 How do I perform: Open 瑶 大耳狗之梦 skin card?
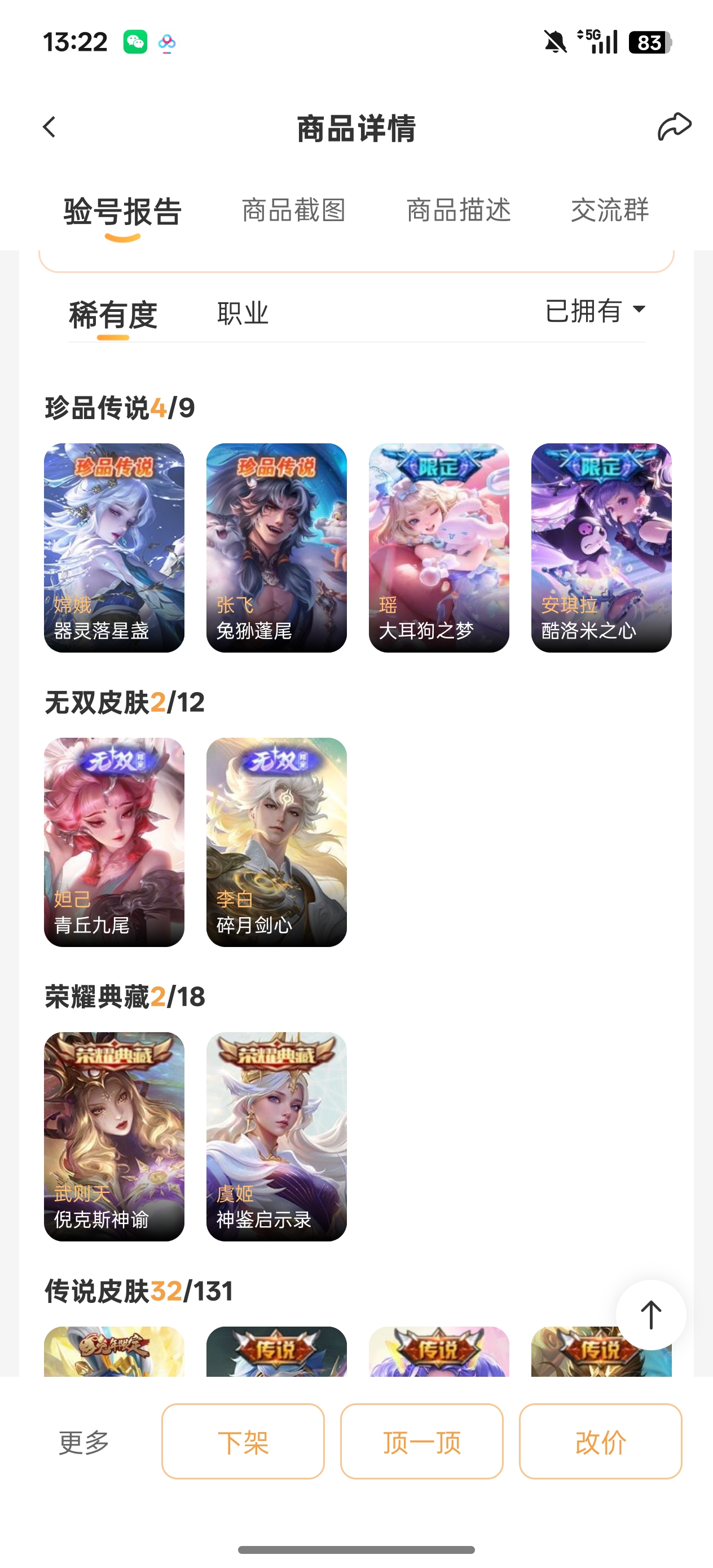coord(439,547)
